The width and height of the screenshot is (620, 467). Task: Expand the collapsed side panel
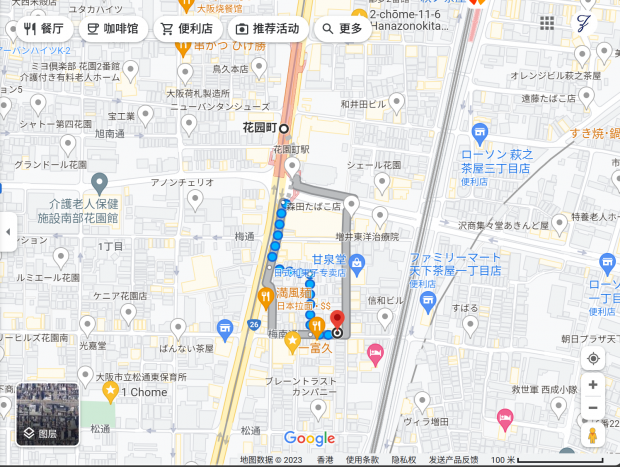[x=7, y=232]
